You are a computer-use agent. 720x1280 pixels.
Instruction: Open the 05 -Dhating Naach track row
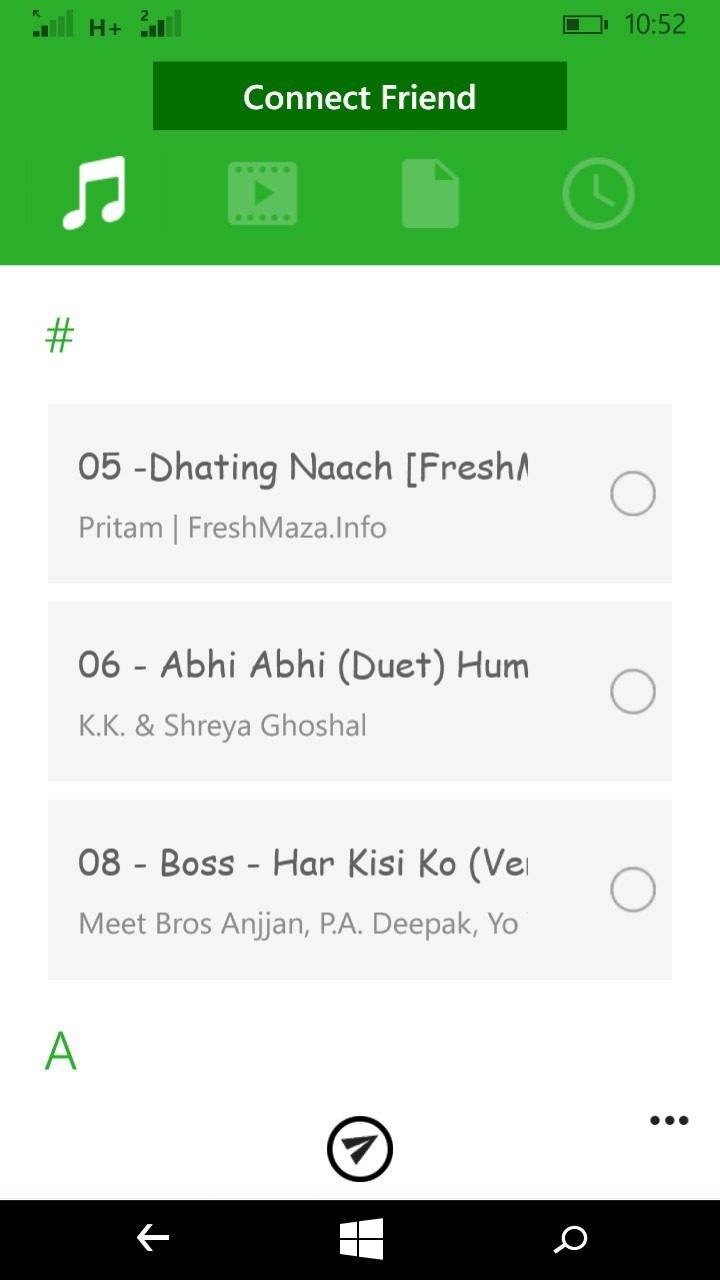click(x=360, y=494)
